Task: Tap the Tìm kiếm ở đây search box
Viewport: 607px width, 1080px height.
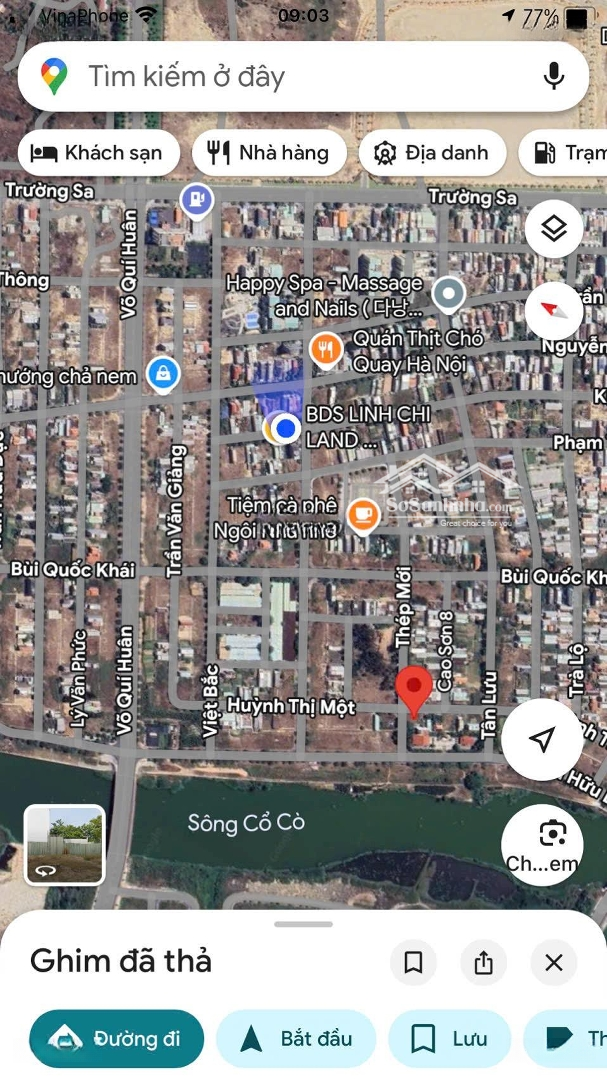Action: click(x=280, y=76)
